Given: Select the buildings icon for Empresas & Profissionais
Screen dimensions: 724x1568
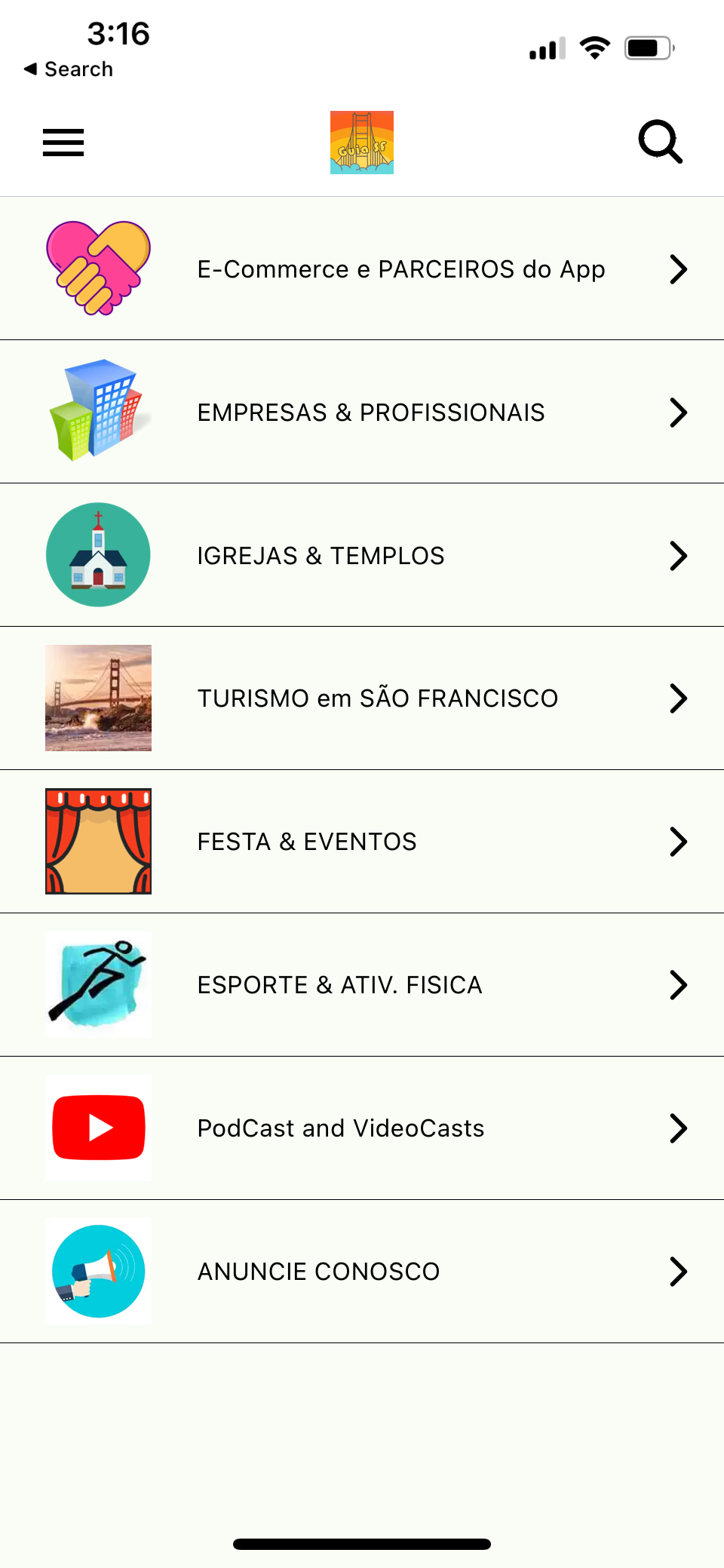Looking at the screenshot, I should [x=98, y=412].
